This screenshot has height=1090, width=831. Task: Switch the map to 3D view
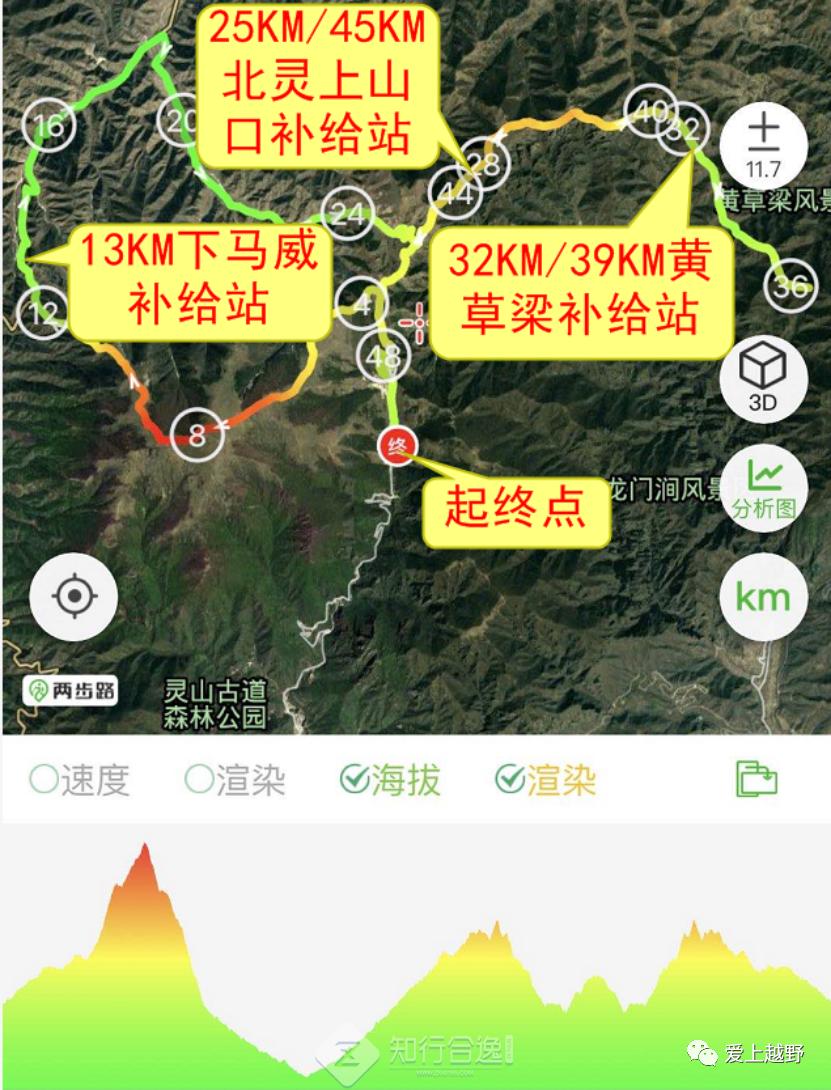(763, 379)
